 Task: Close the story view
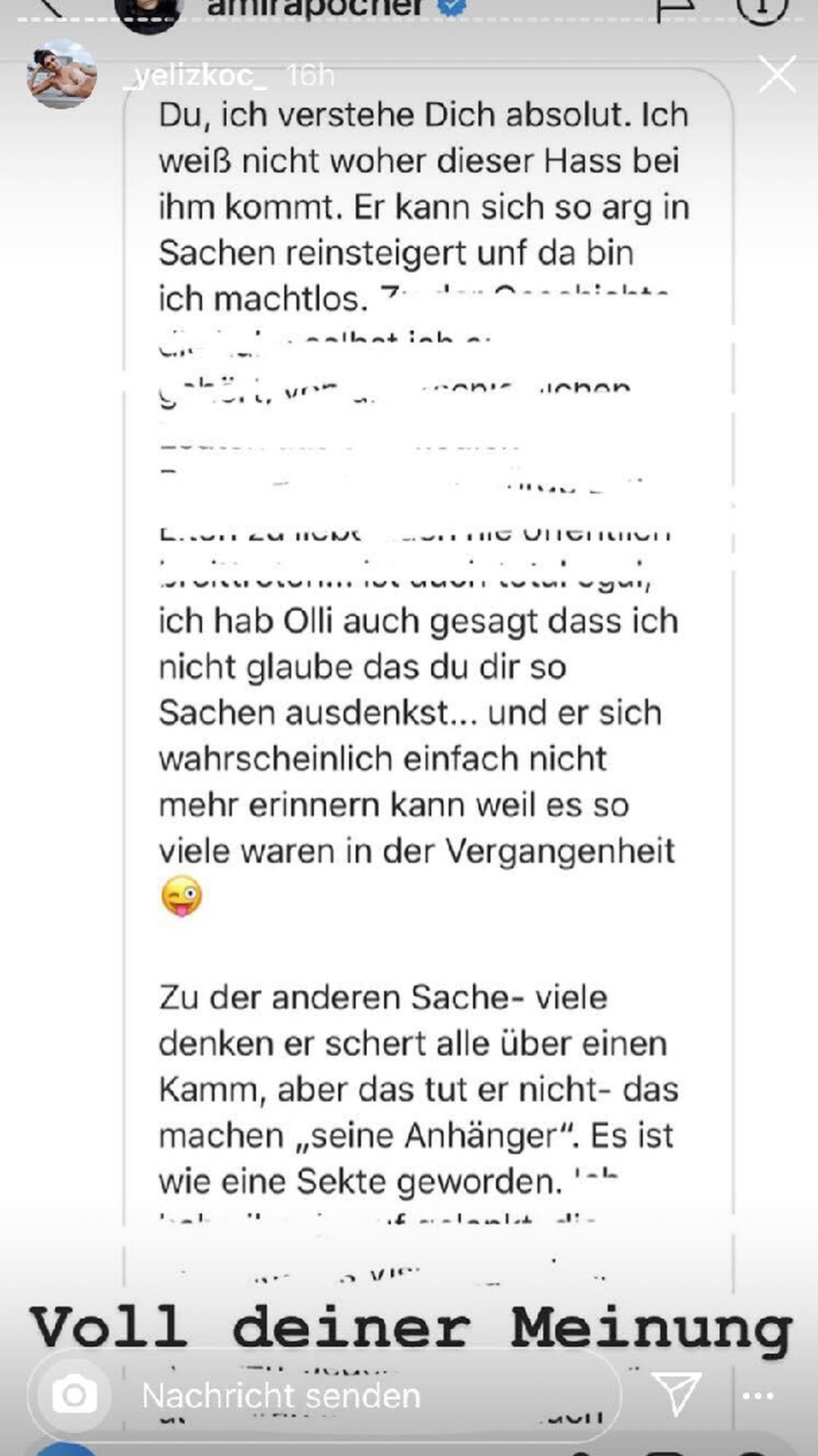tap(777, 74)
